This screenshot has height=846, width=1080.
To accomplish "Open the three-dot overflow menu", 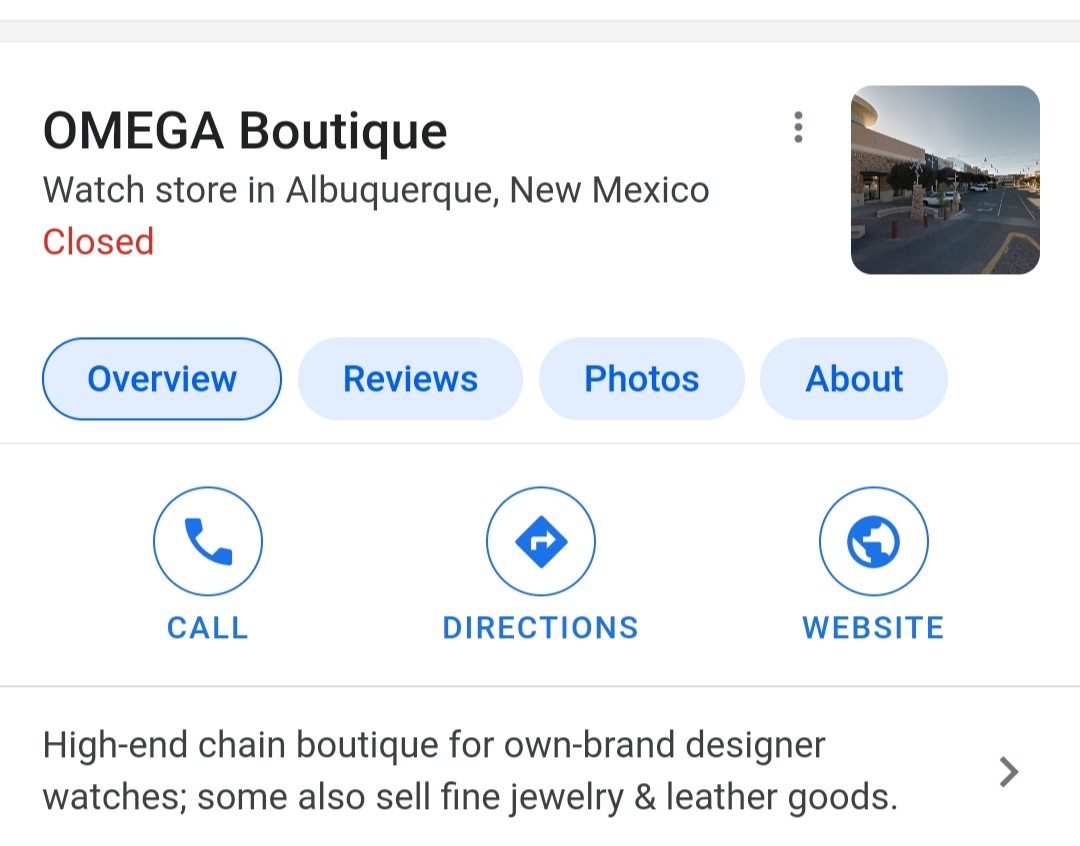I will (x=798, y=128).
